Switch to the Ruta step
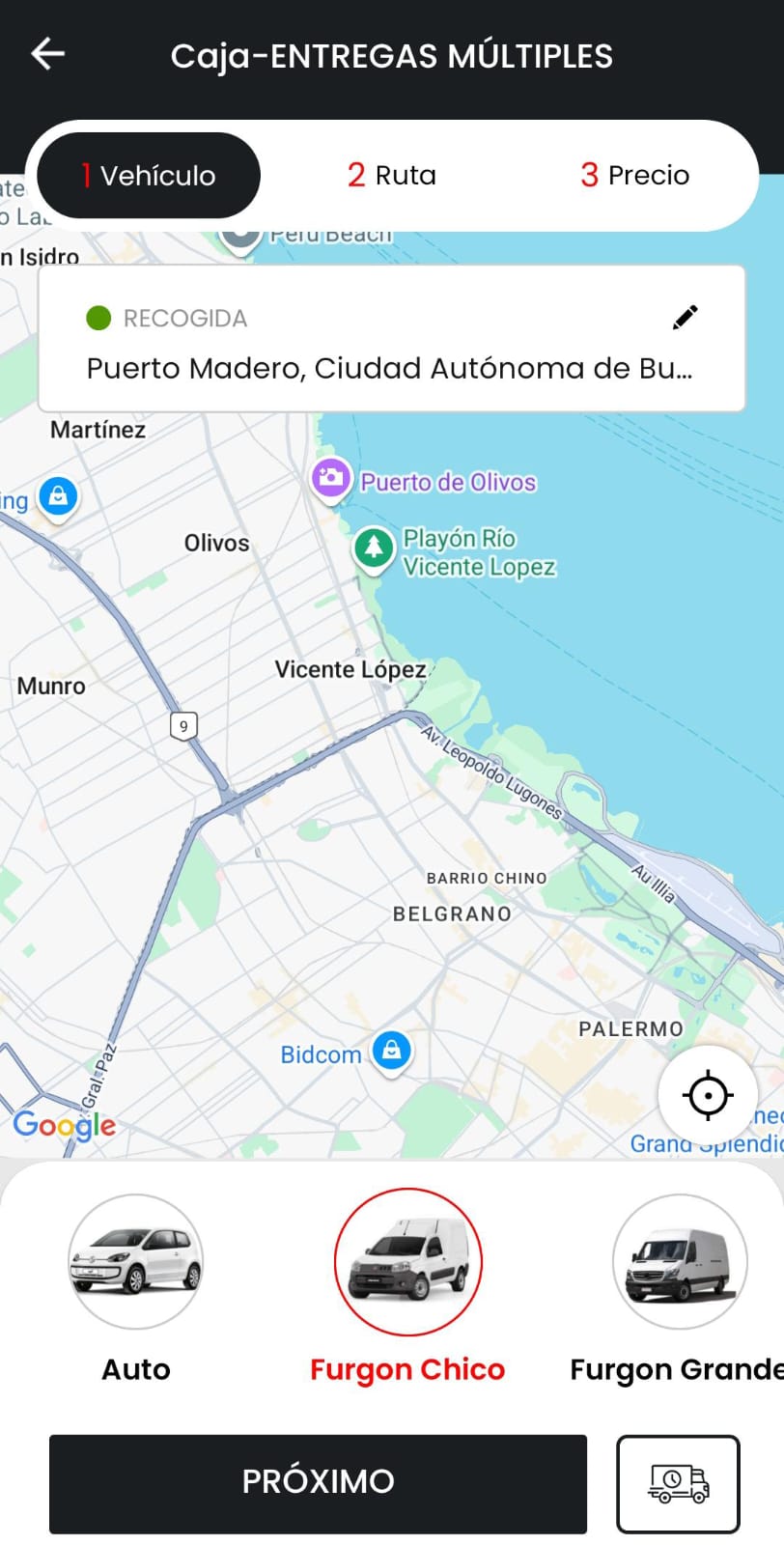 coord(392,175)
